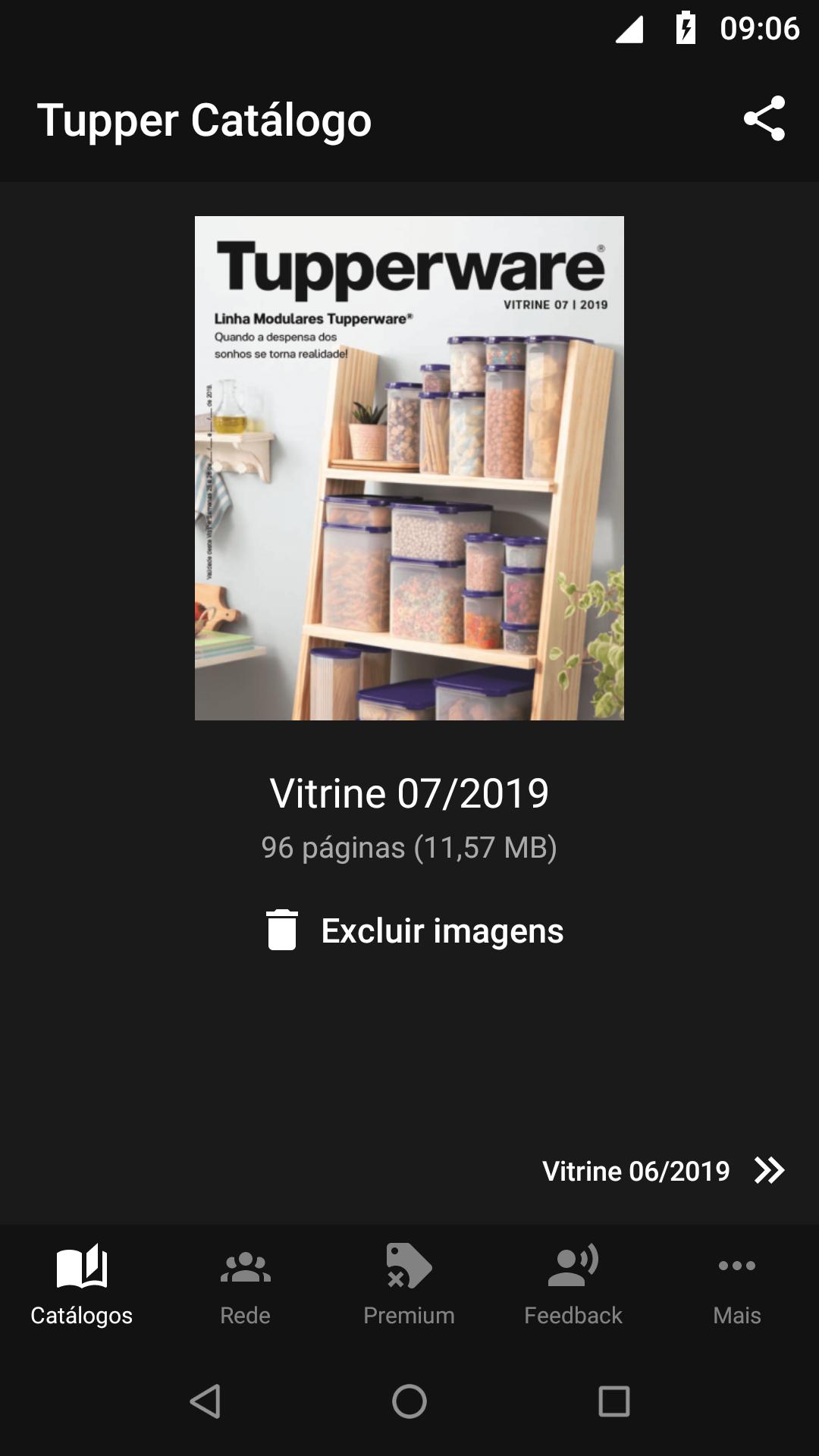Tap the system back button
The height and width of the screenshot is (1456, 819).
[x=205, y=1401]
